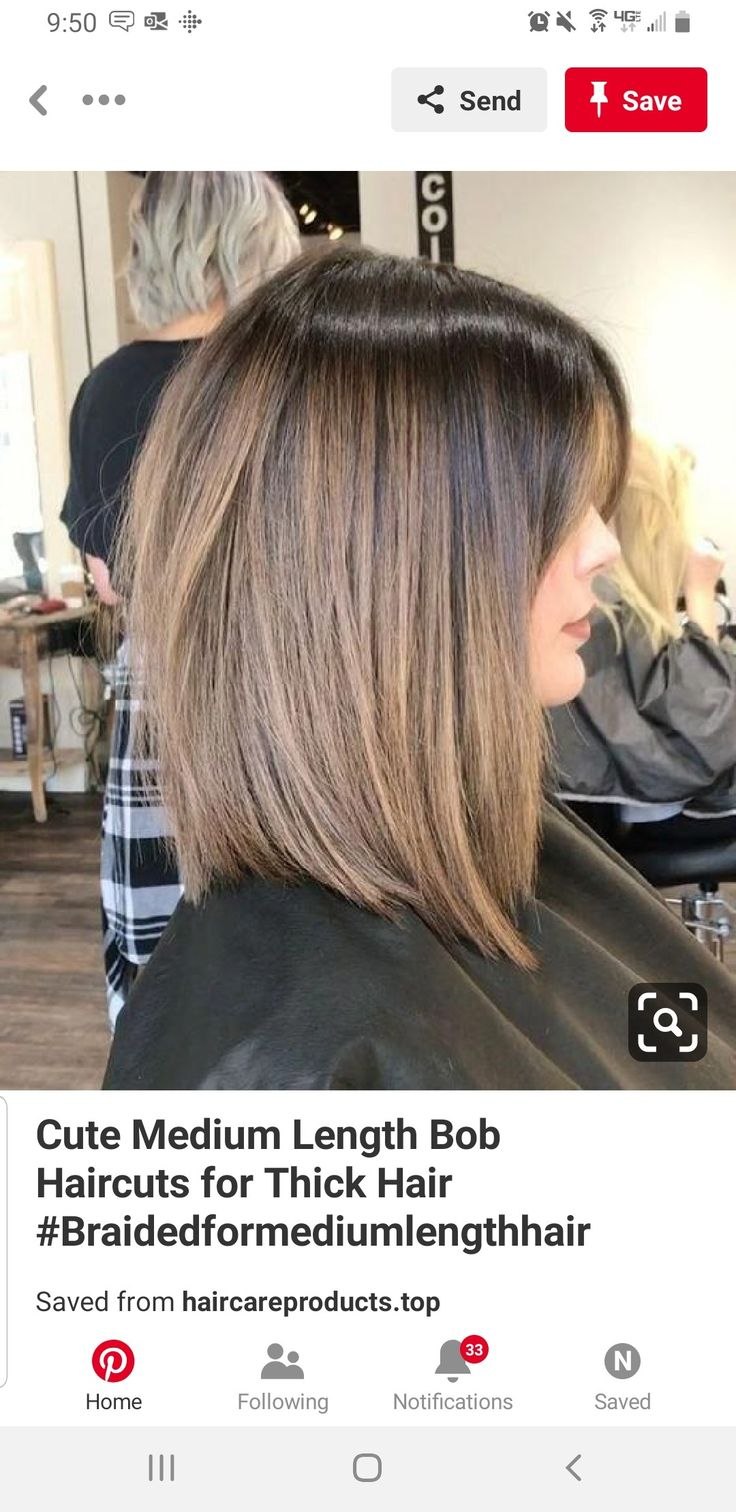
Task: Tap the system recent apps button
Action: pos(161,1467)
